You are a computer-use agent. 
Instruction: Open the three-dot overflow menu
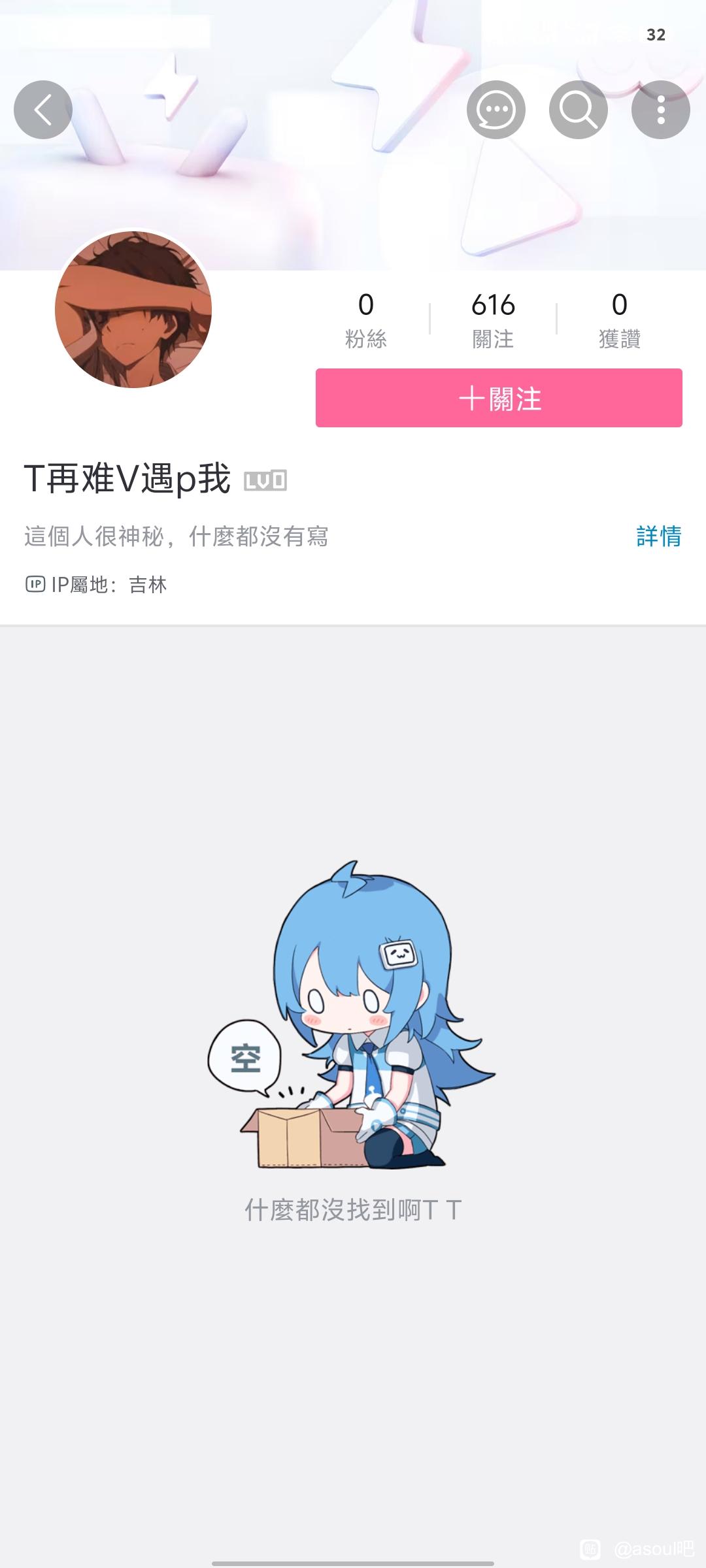tap(660, 110)
